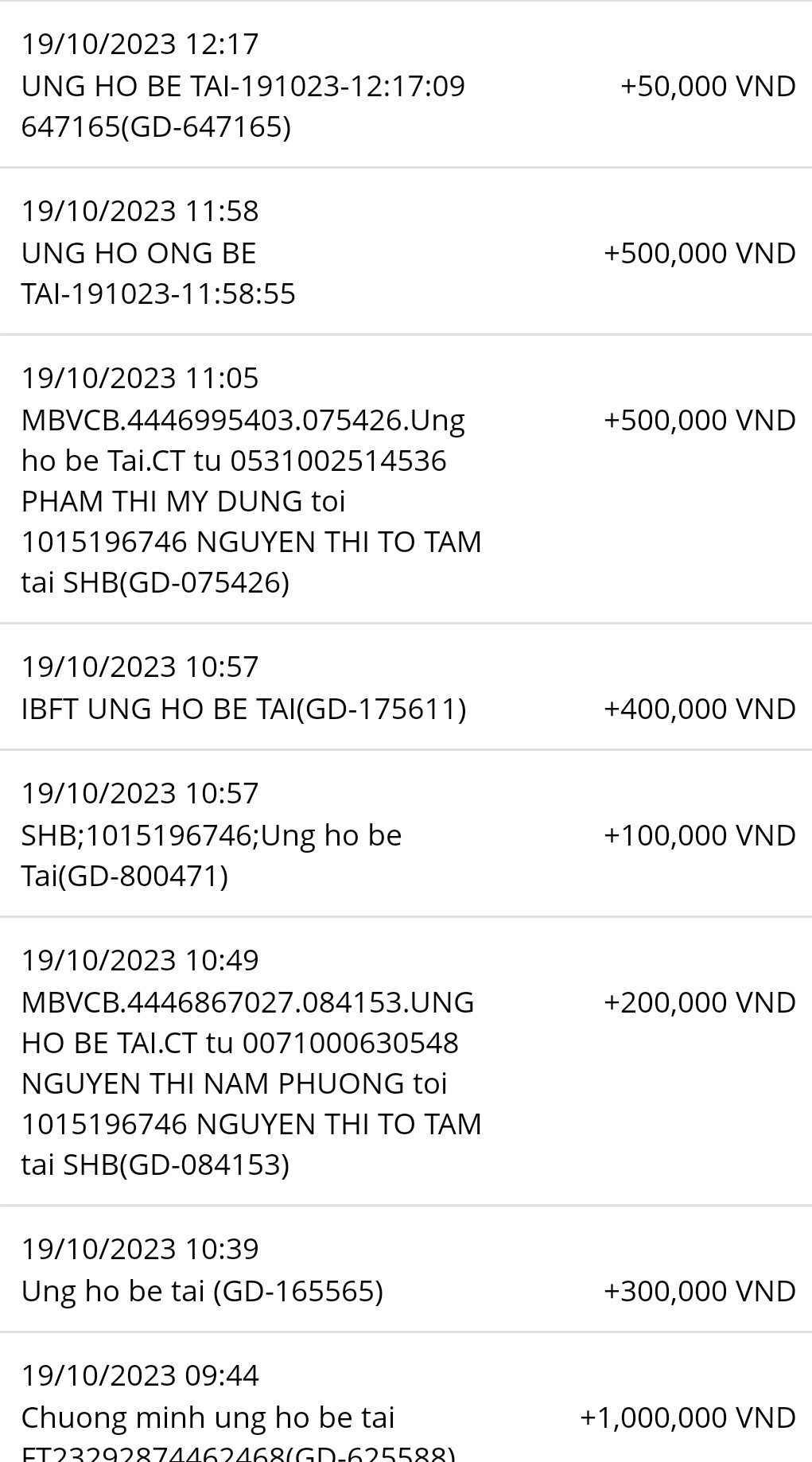Open the 10:39 transaction GD-165565
This screenshot has height=1462, width=812.
pyautogui.click(x=406, y=1270)
